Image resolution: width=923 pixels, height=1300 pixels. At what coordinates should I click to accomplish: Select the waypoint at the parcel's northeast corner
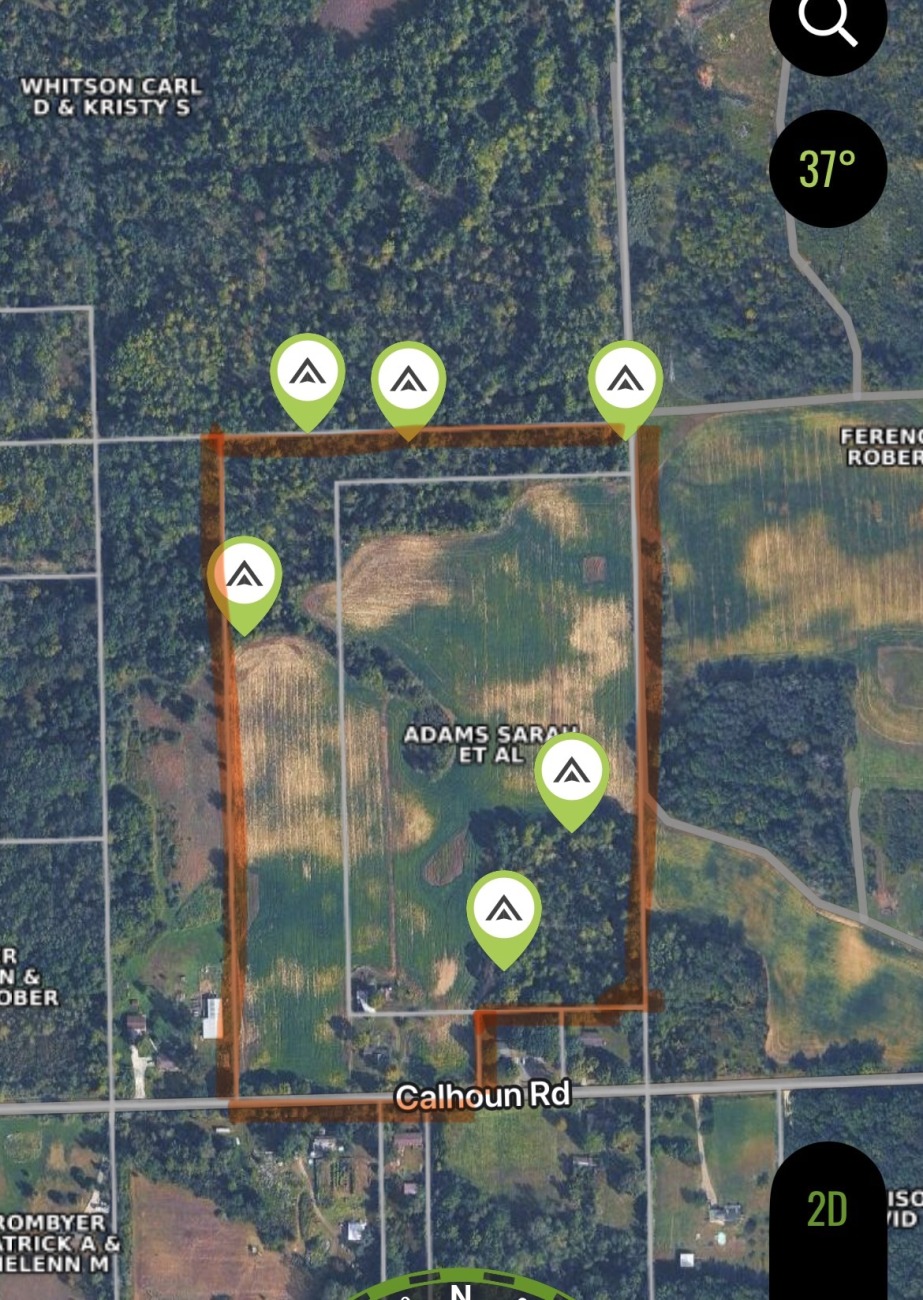point(625,379)
